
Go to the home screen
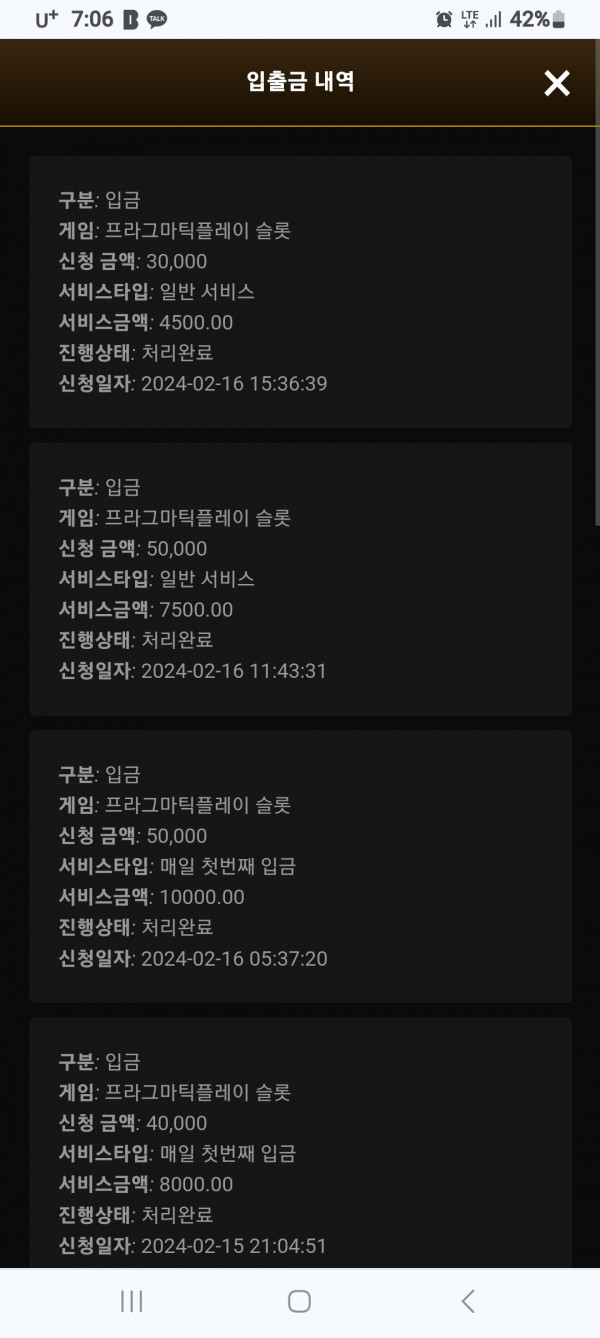(299, 1301)
